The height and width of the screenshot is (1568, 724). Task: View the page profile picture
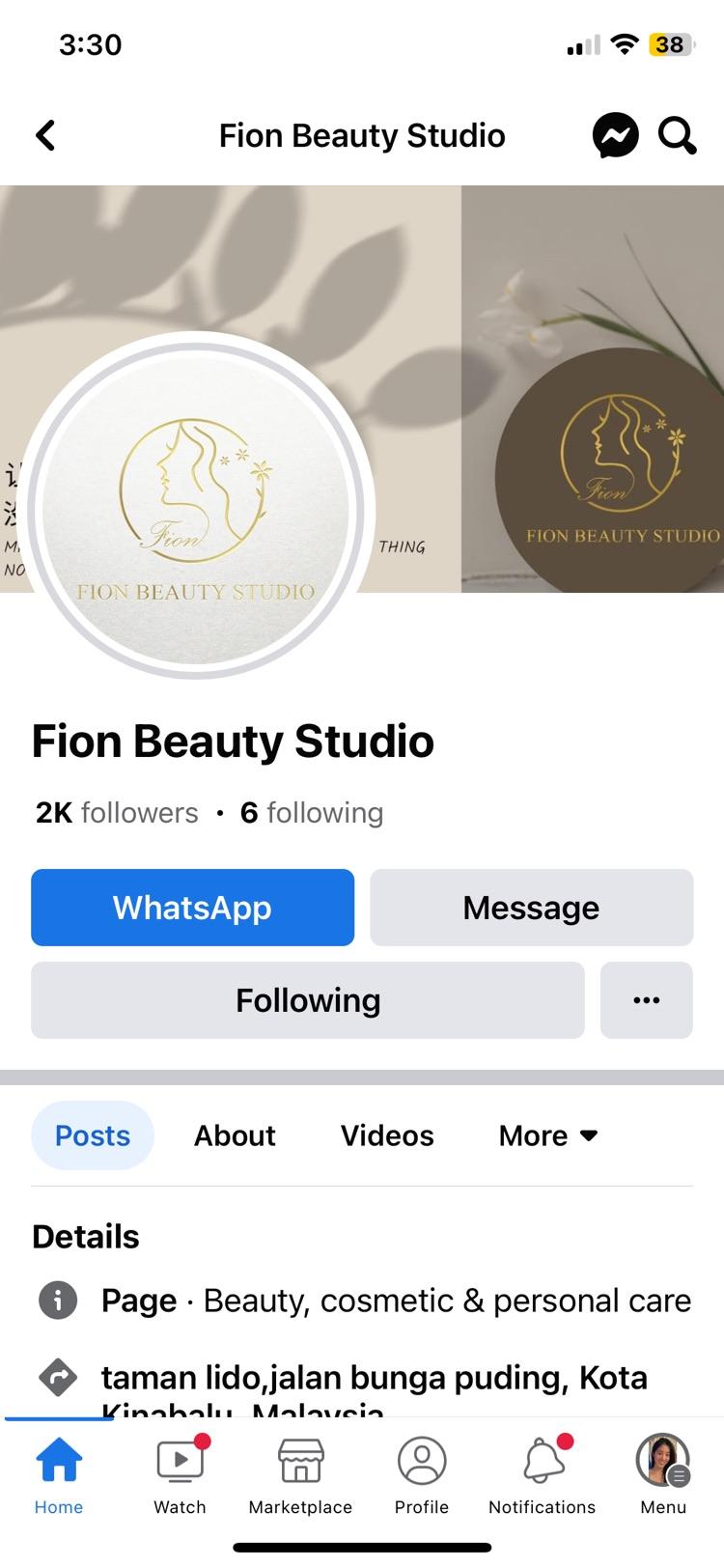[x=196, y=505]
